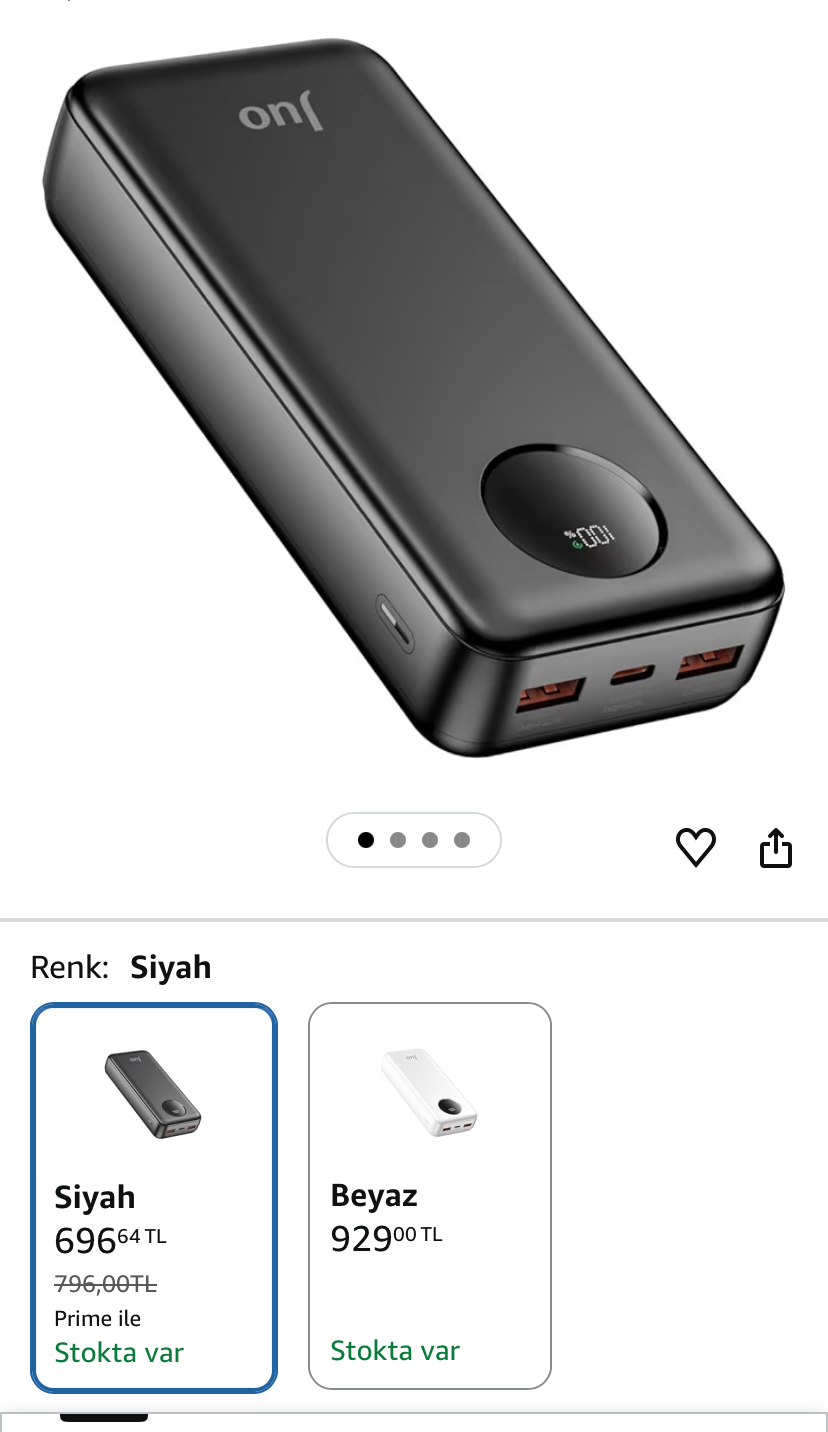Open the power bank product image
The height and width of the screenshot is (1432, 828).
412,400
